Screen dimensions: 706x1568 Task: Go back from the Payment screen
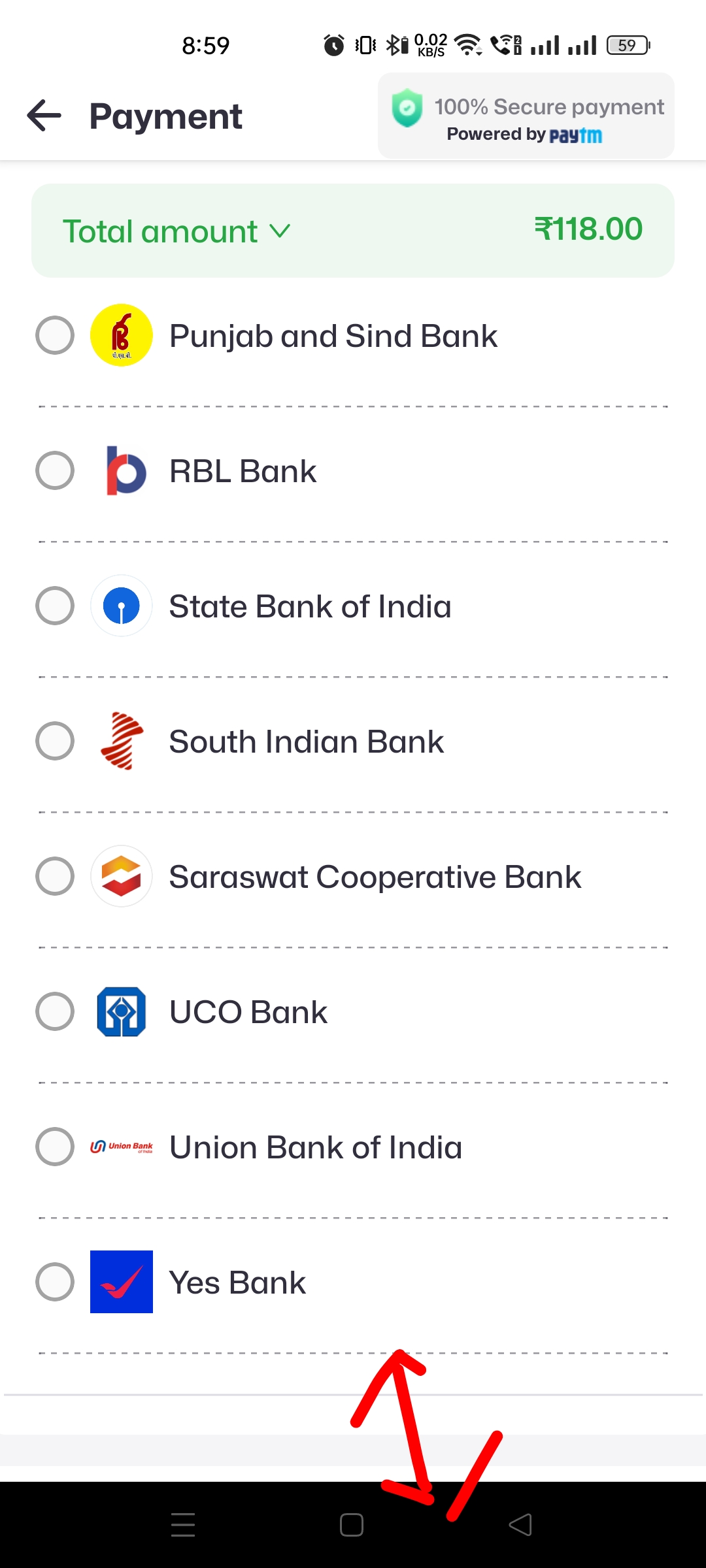click(x=44, y=116)
